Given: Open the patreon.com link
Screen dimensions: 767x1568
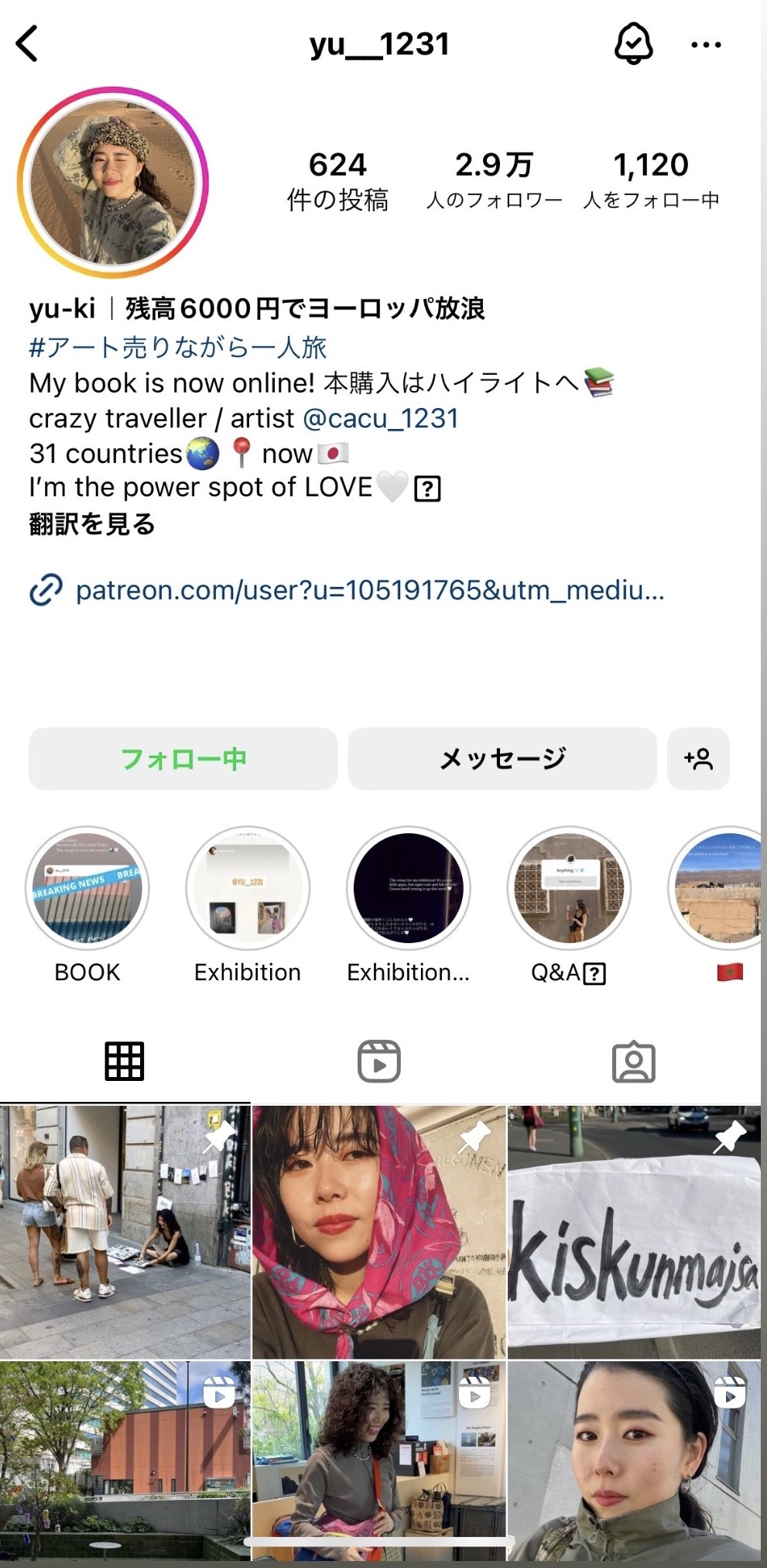Looking at the screenshot, I should [x=368, y=590].
